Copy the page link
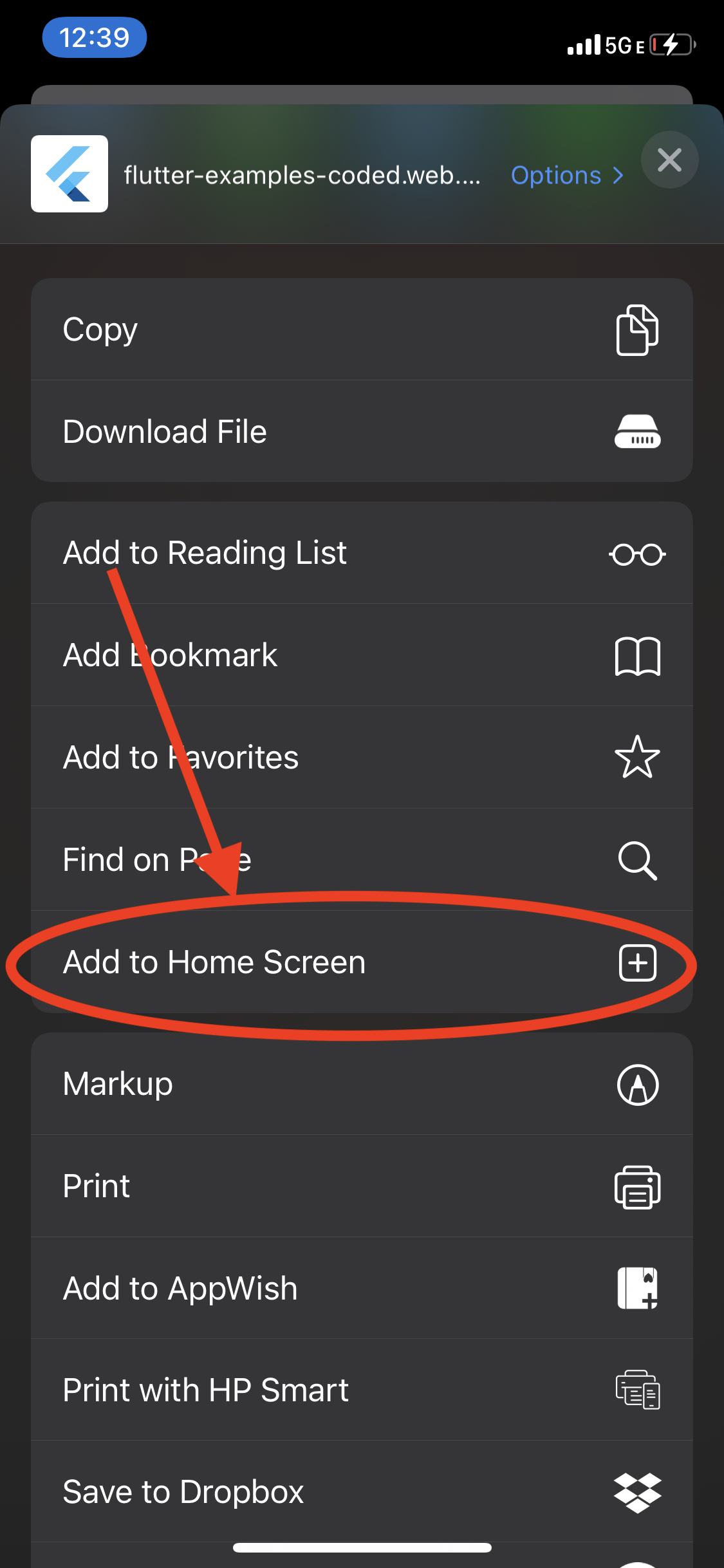The height and width of the screenshot is (1568, 724). 362,330
